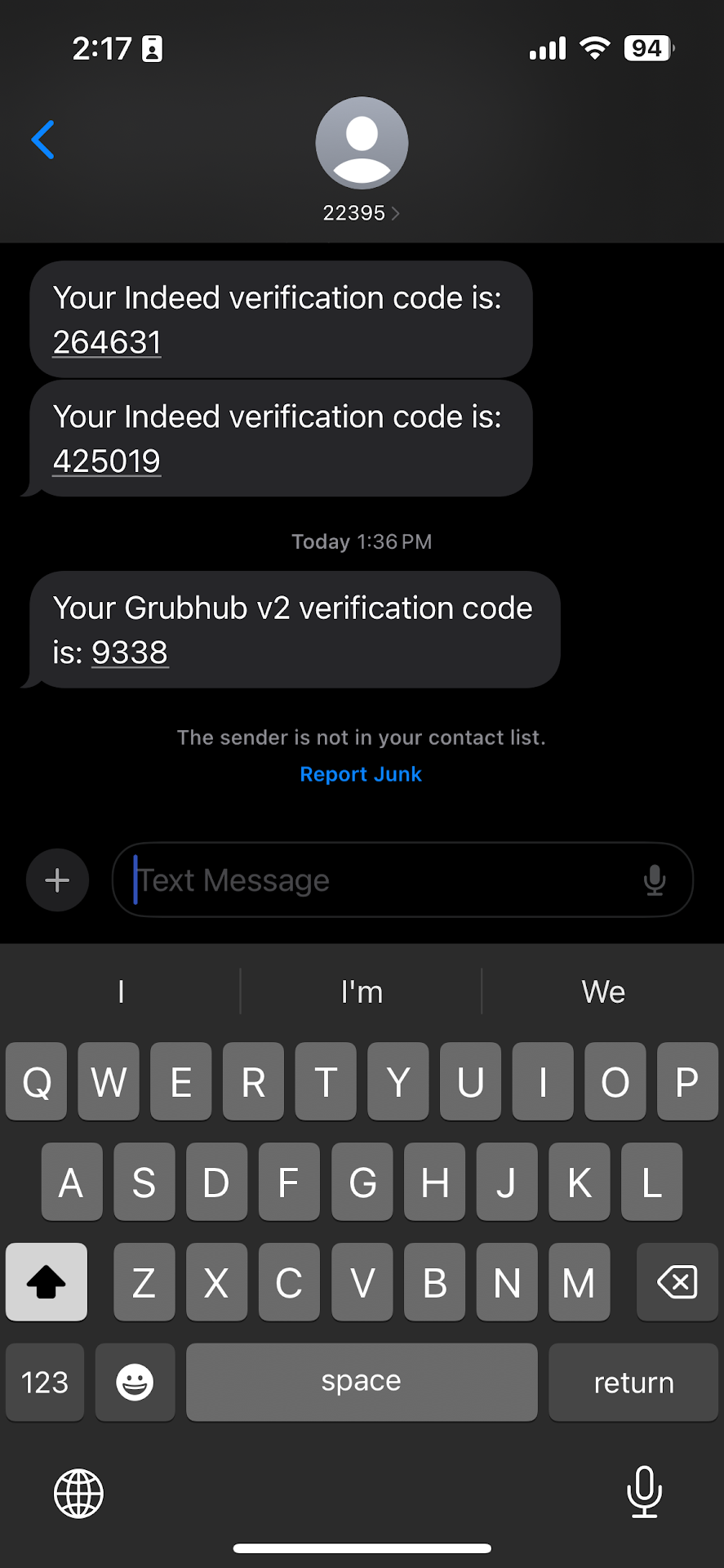Switch keyboard language with the globe
The width and height of the screenshot is (724, 1568).
point(78,1494)
